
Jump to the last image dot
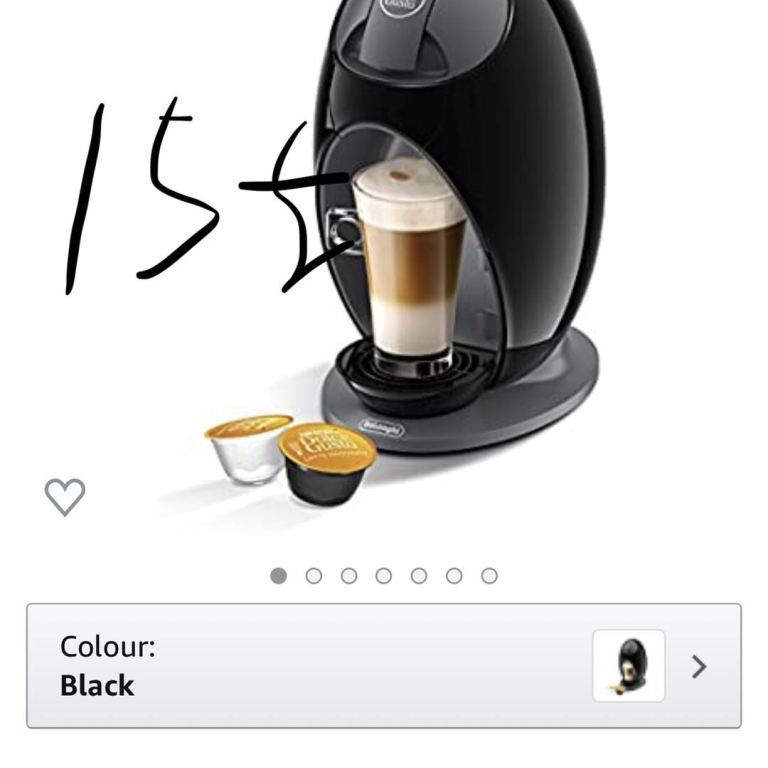[x=489, y=576]
